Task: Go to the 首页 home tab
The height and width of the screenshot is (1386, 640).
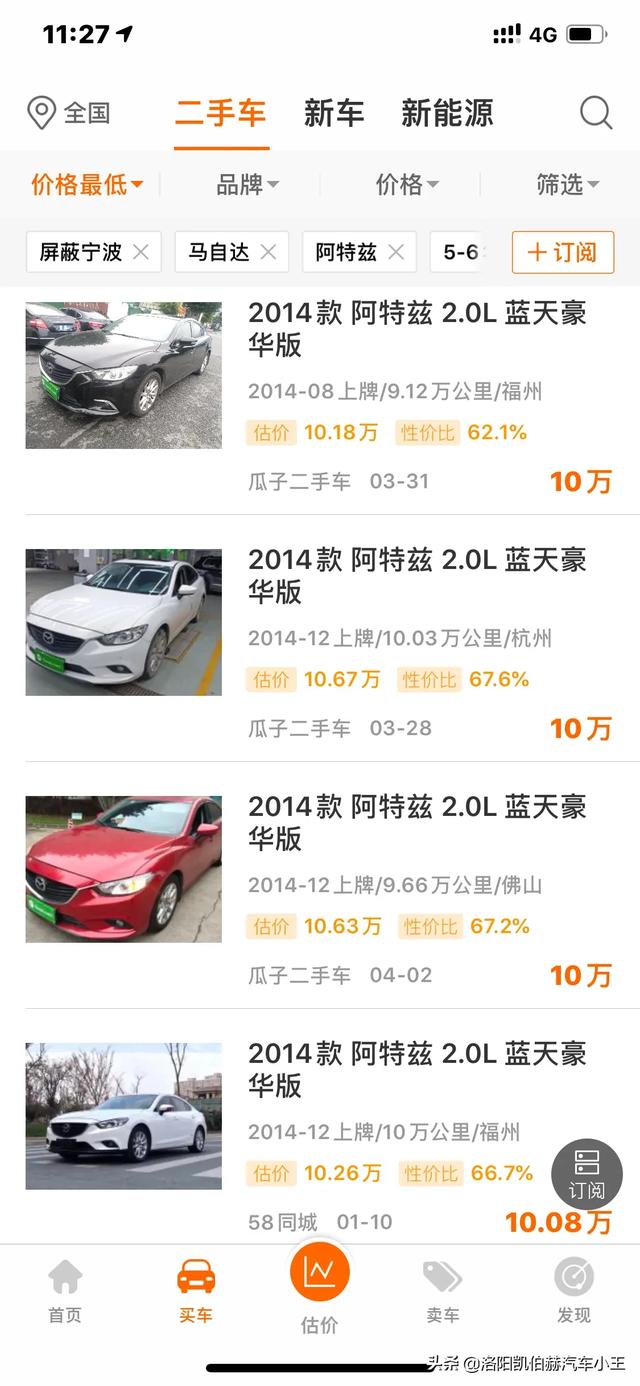Action: click(65, 1291)
